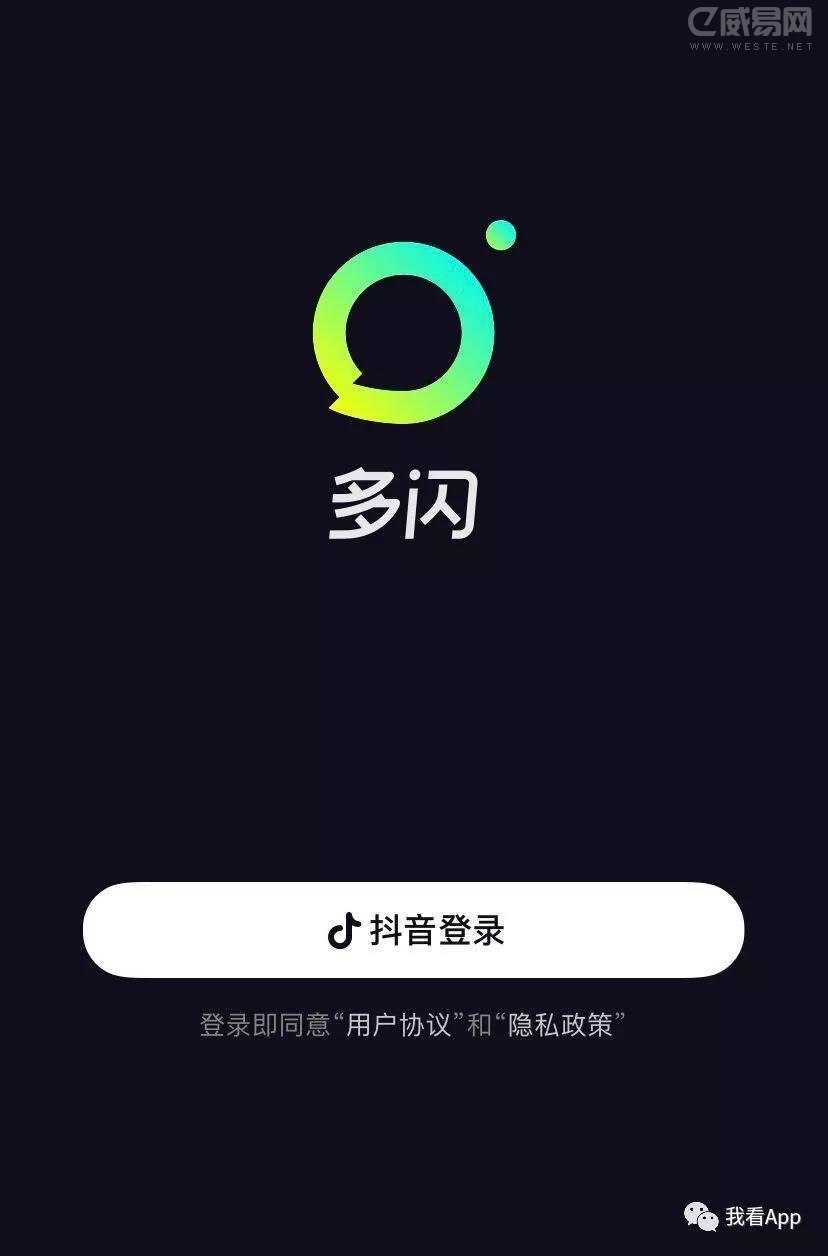This screenshot has width=828, height=1256.
Task: Open the 隐私政策 privacy policy link
Action: tap(560, 1025)
